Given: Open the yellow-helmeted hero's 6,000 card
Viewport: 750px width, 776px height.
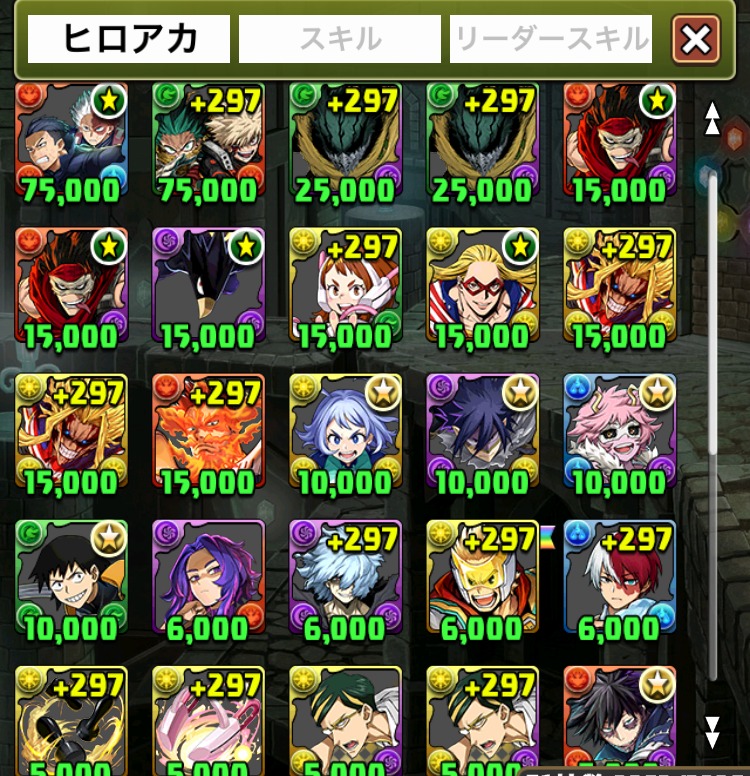Looking at the screenshot, I should pyautogui.click(x=482, y=579).
